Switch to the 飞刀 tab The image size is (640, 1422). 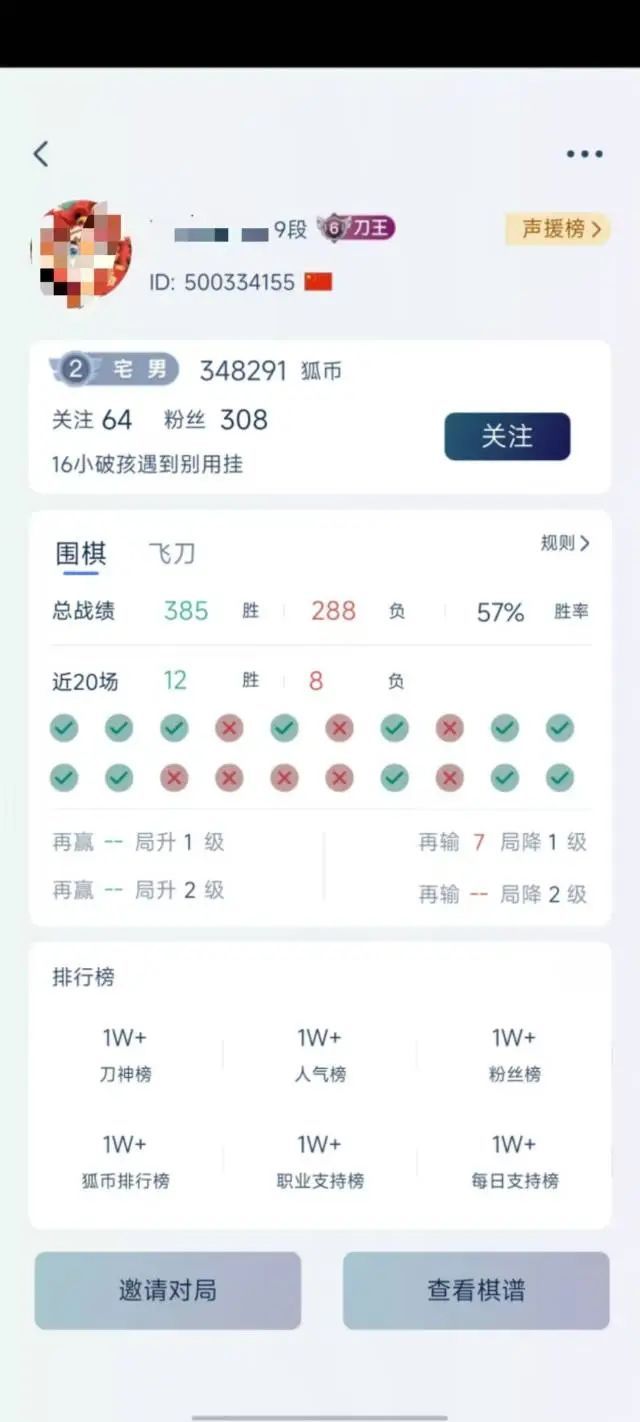click(x=172, y=553)
